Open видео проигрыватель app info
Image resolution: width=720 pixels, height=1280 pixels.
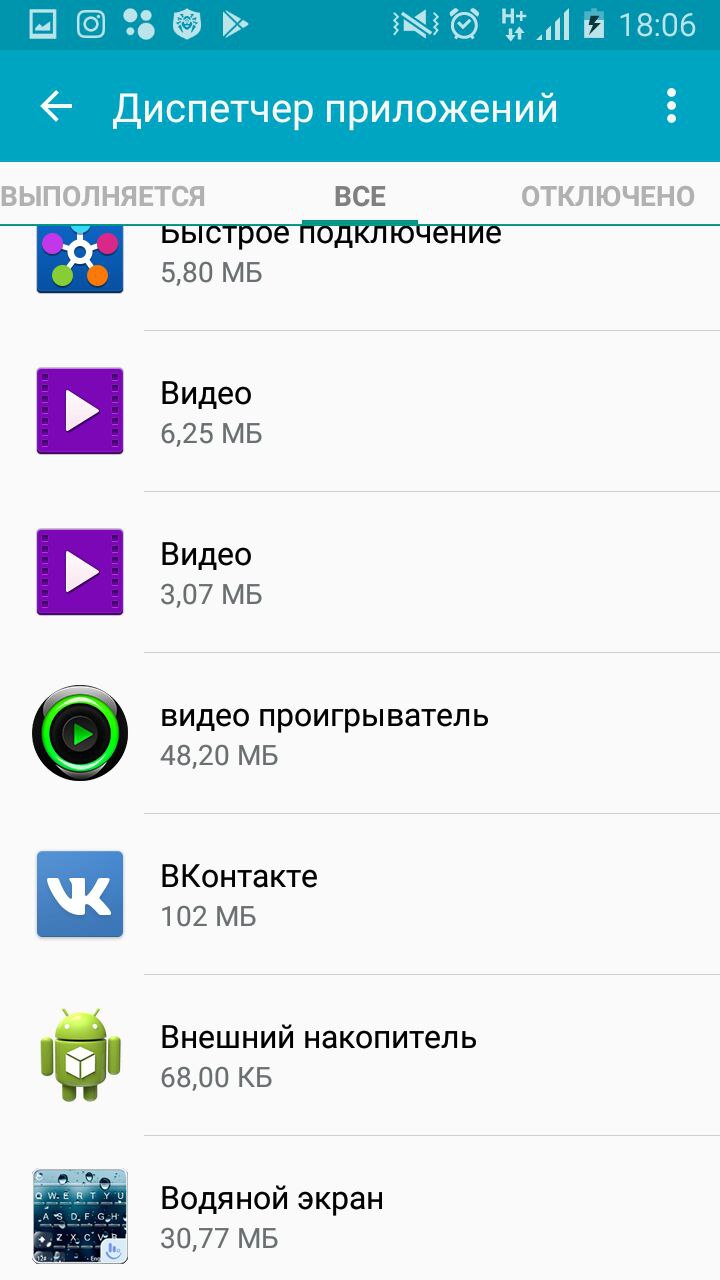360,733
